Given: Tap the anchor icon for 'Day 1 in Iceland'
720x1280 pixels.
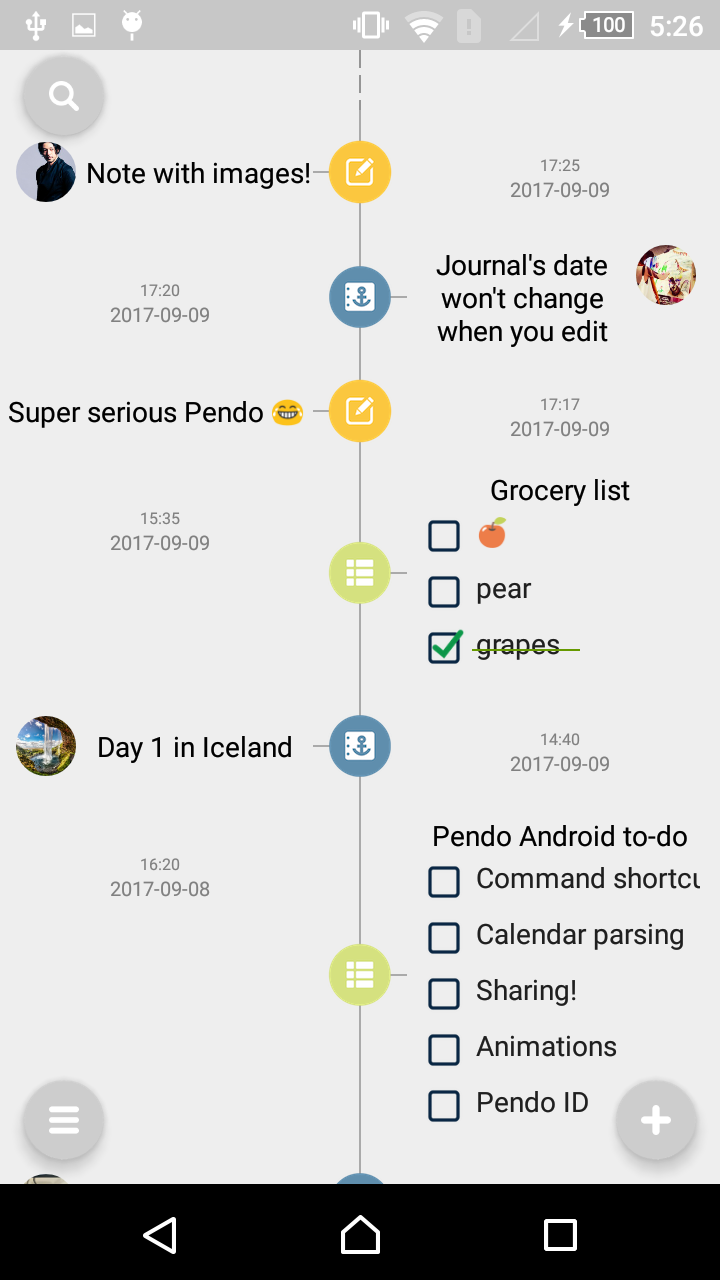Looking at the screenshot, I should click(x=359, y=745).
